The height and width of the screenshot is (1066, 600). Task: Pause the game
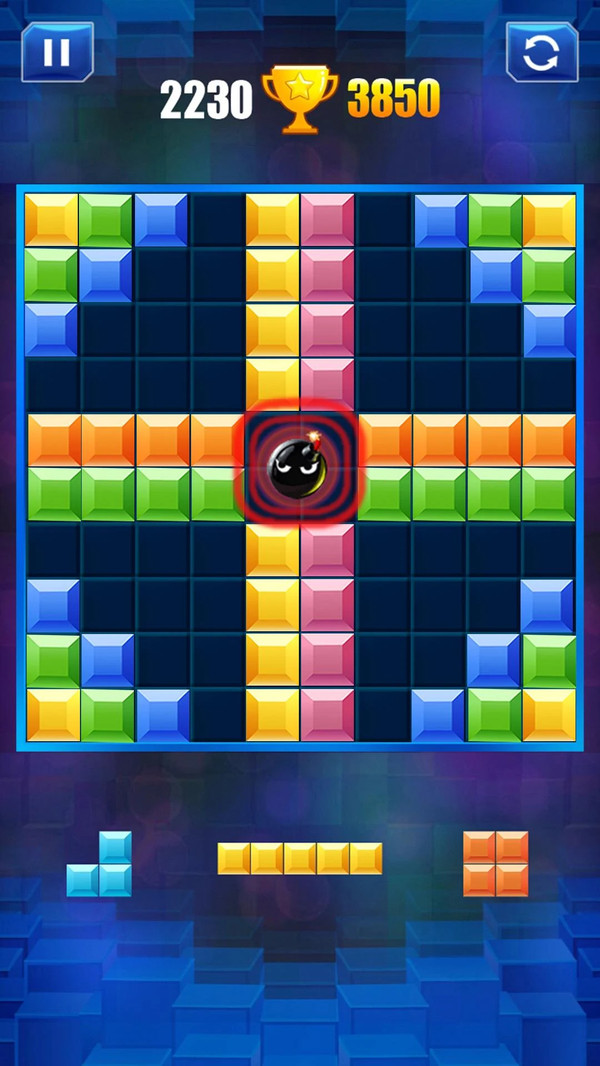57,52
